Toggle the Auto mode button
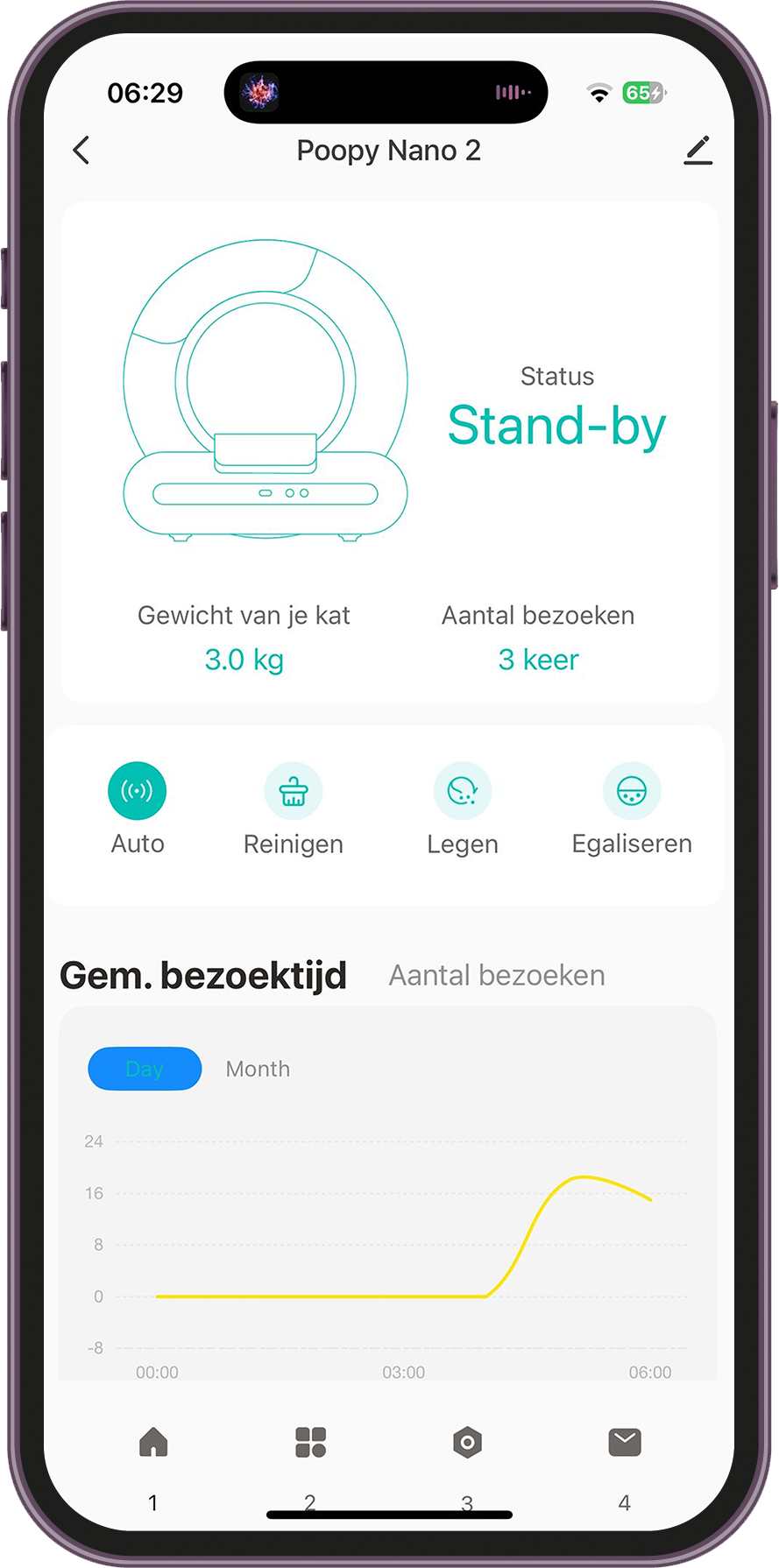Screen dimensions: 779x1568 pyautogui.click(x=138, y=791)
